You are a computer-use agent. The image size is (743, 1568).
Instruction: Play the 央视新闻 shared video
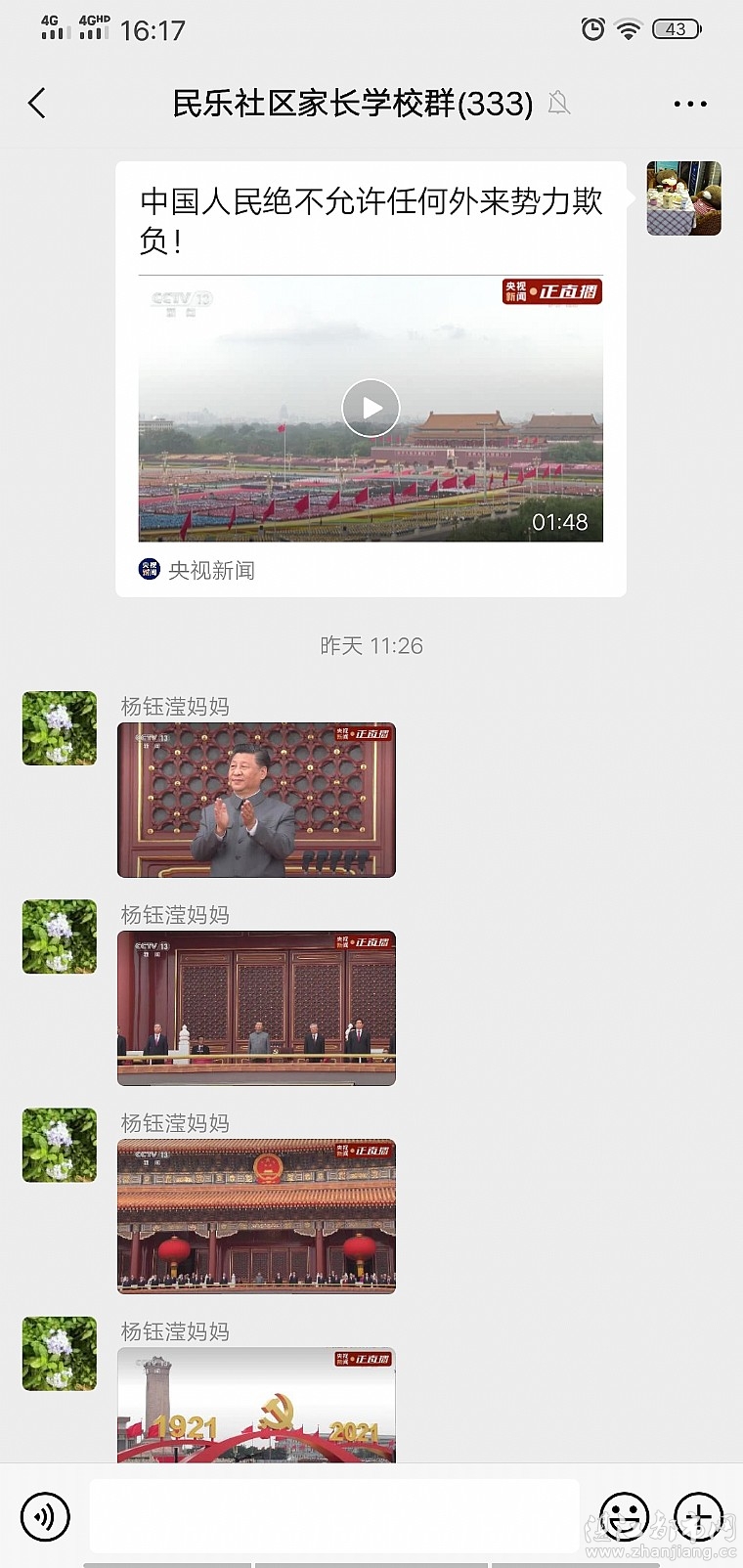371,408
